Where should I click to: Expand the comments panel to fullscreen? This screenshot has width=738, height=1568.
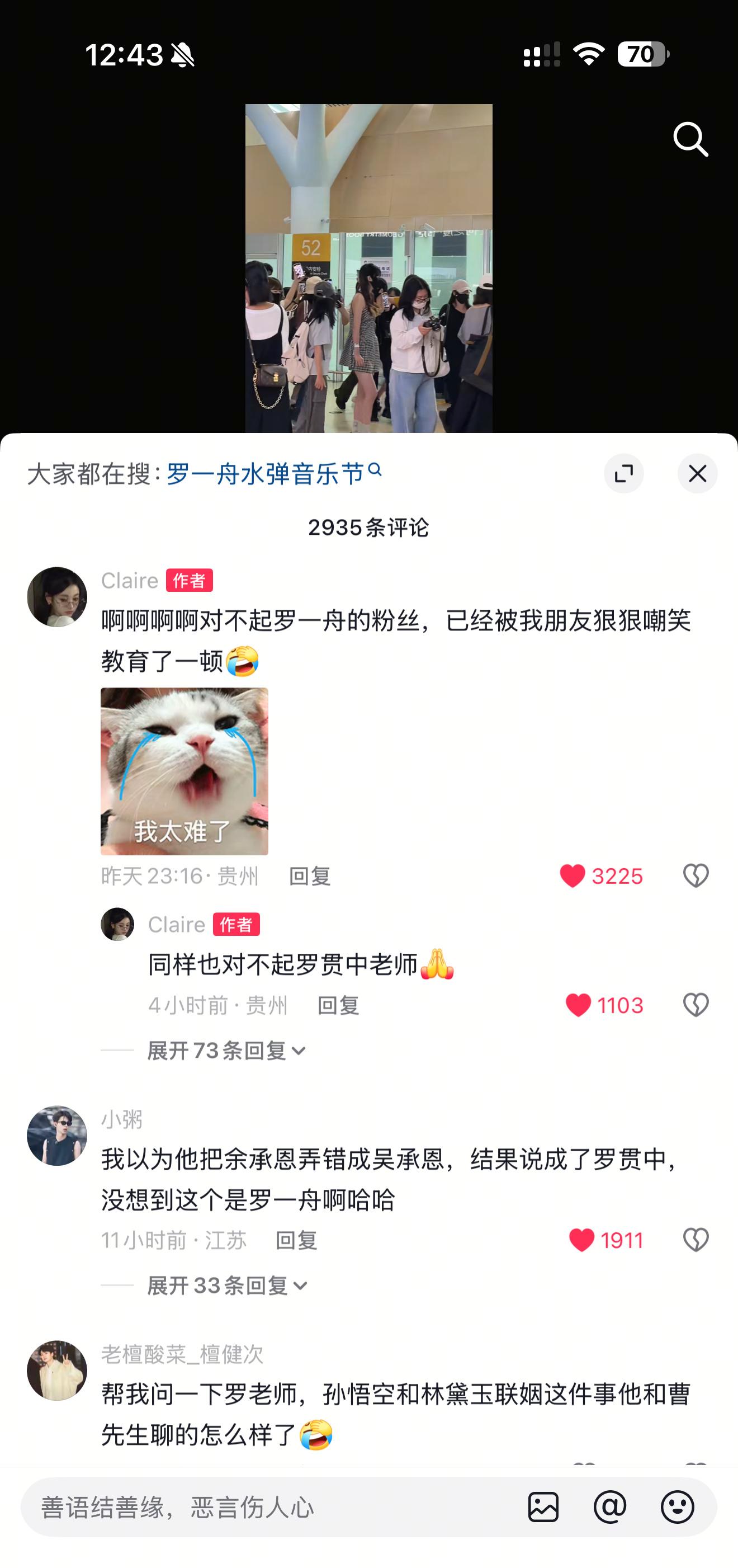click(x=623, y=474)
